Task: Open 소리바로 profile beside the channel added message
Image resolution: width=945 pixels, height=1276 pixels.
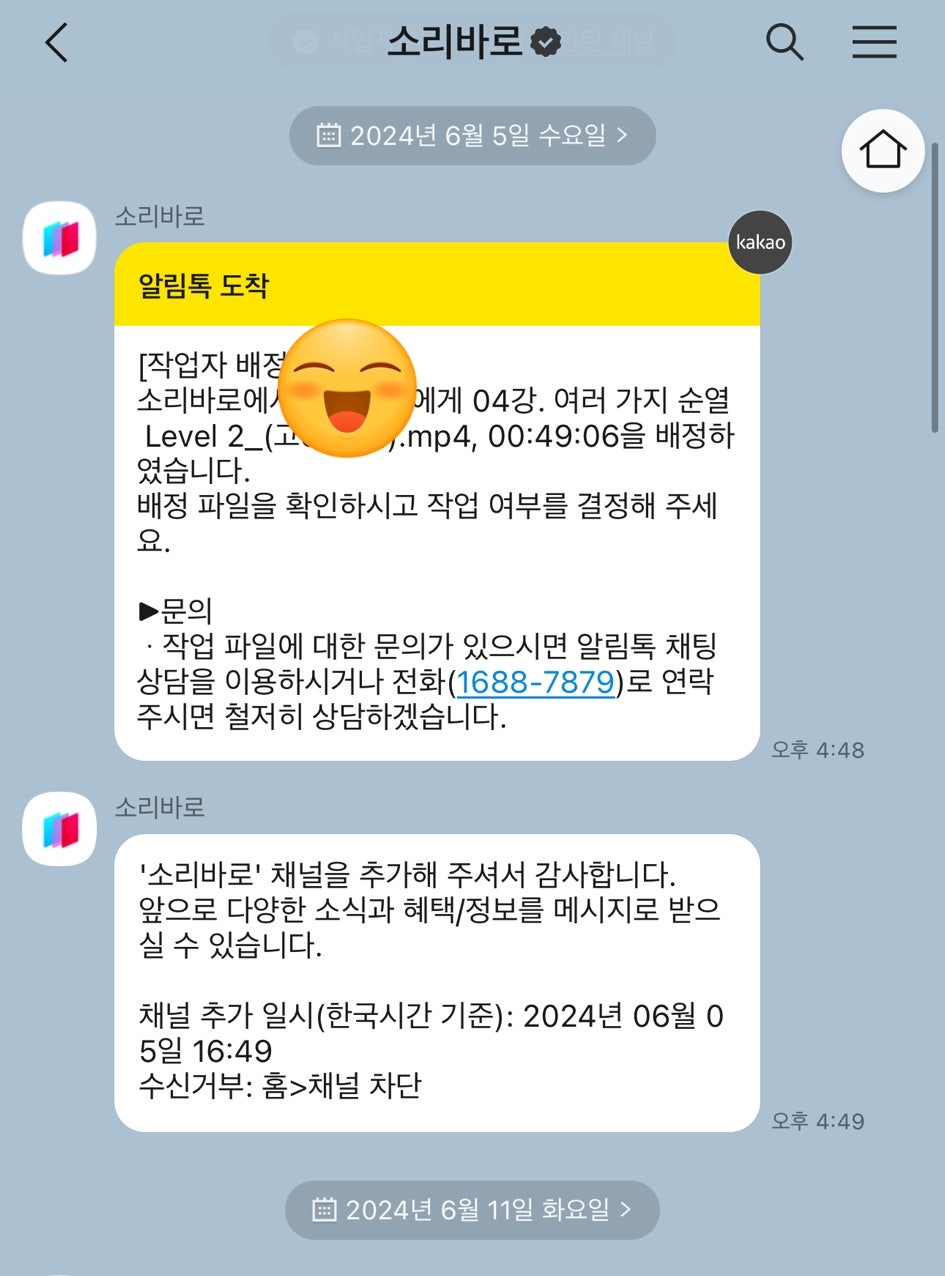Action: (60, 829)
